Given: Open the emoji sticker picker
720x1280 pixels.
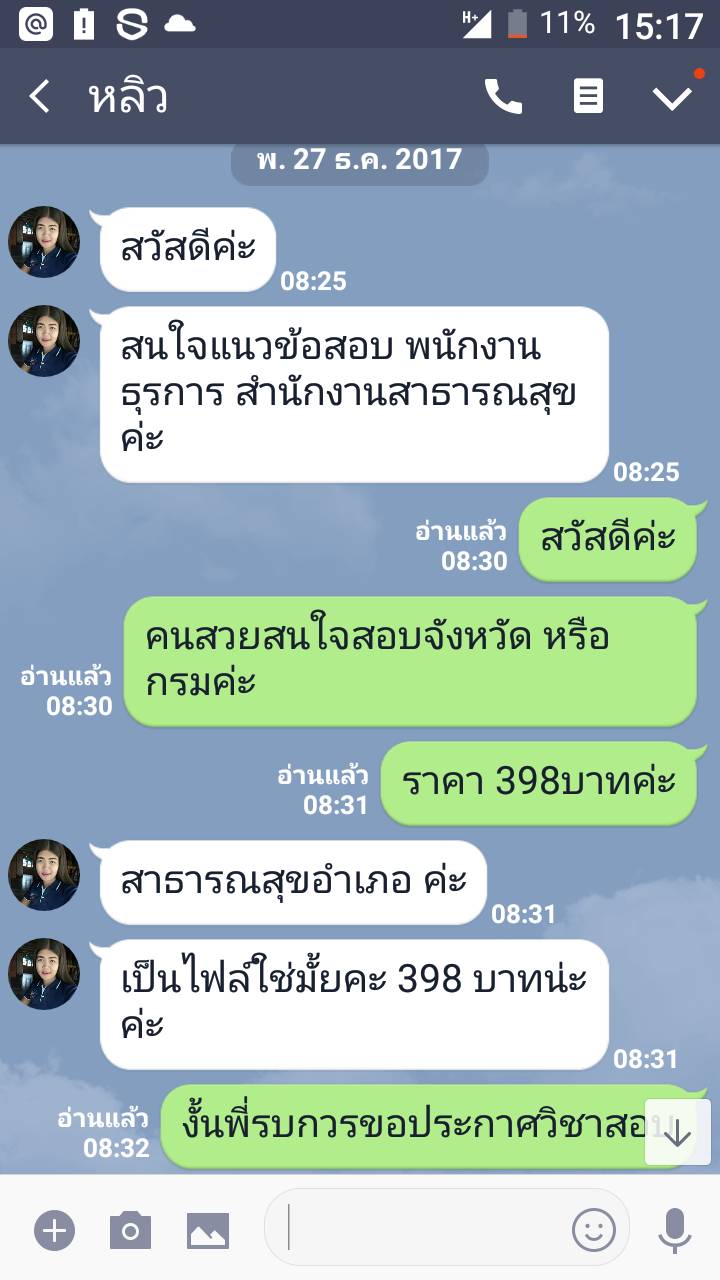Looking at the screenshot, I should (593, 1229).
